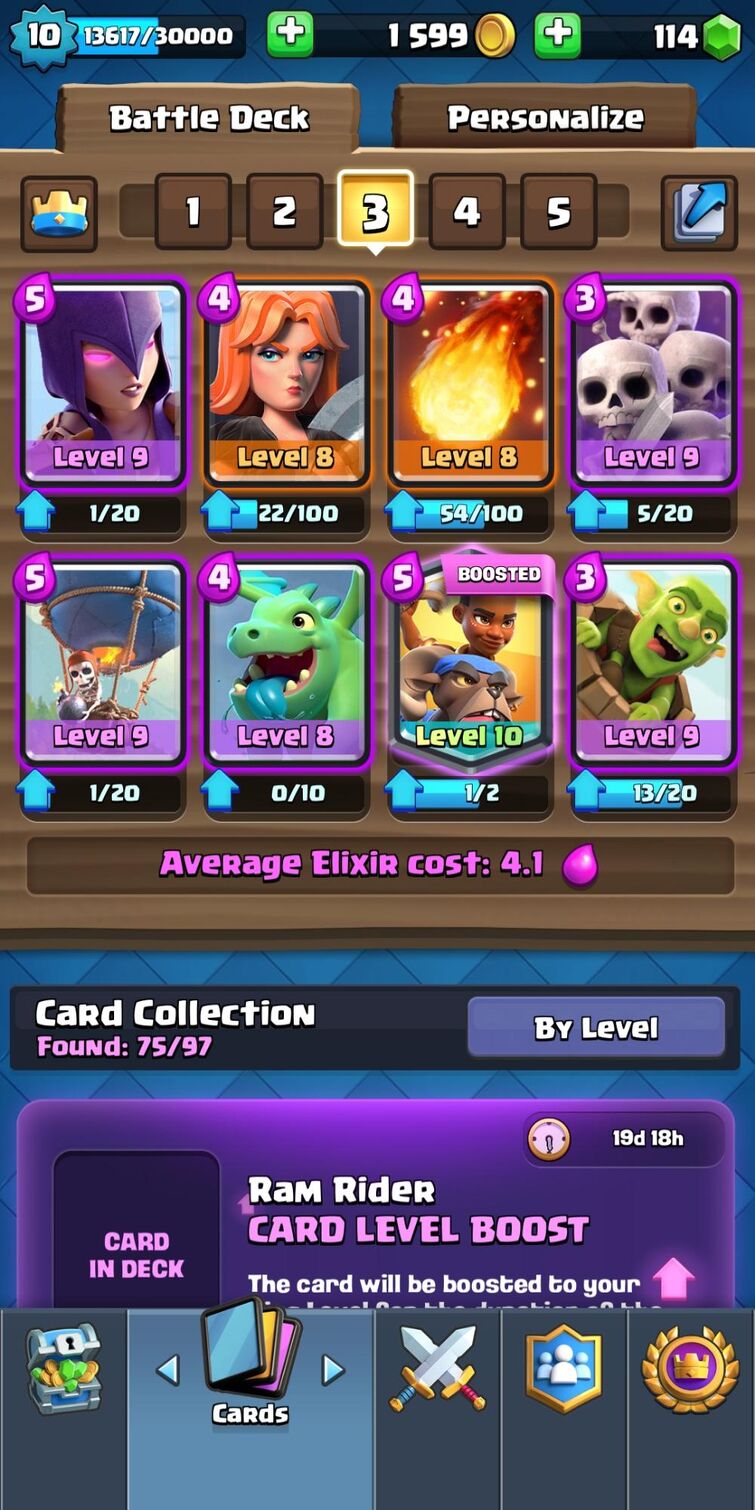This screenshot has height=1510, width=755.
Task: Open the Witch card
Action: coord(102,382)
